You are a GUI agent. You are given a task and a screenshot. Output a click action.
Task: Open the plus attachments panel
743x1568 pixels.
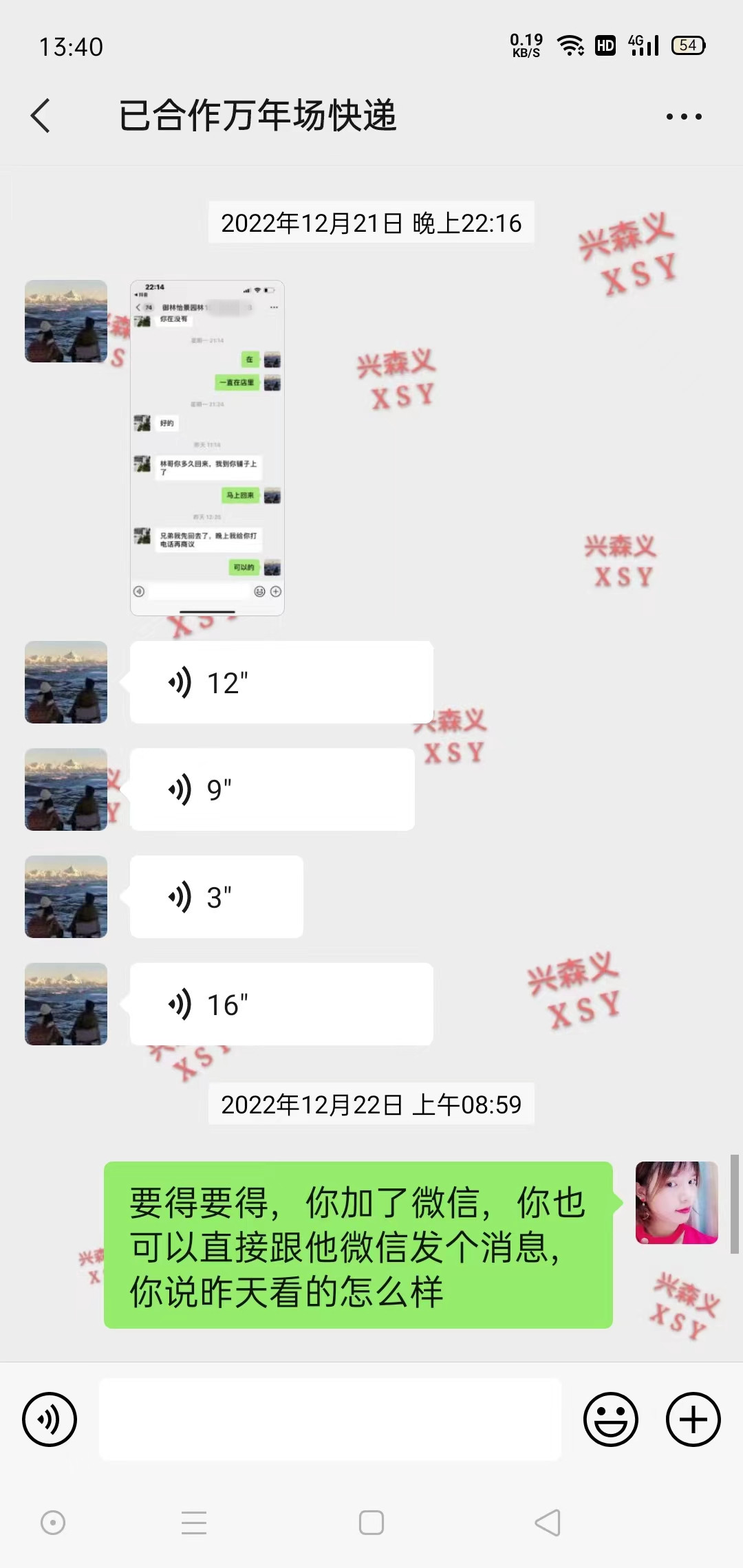(693, 1419)
